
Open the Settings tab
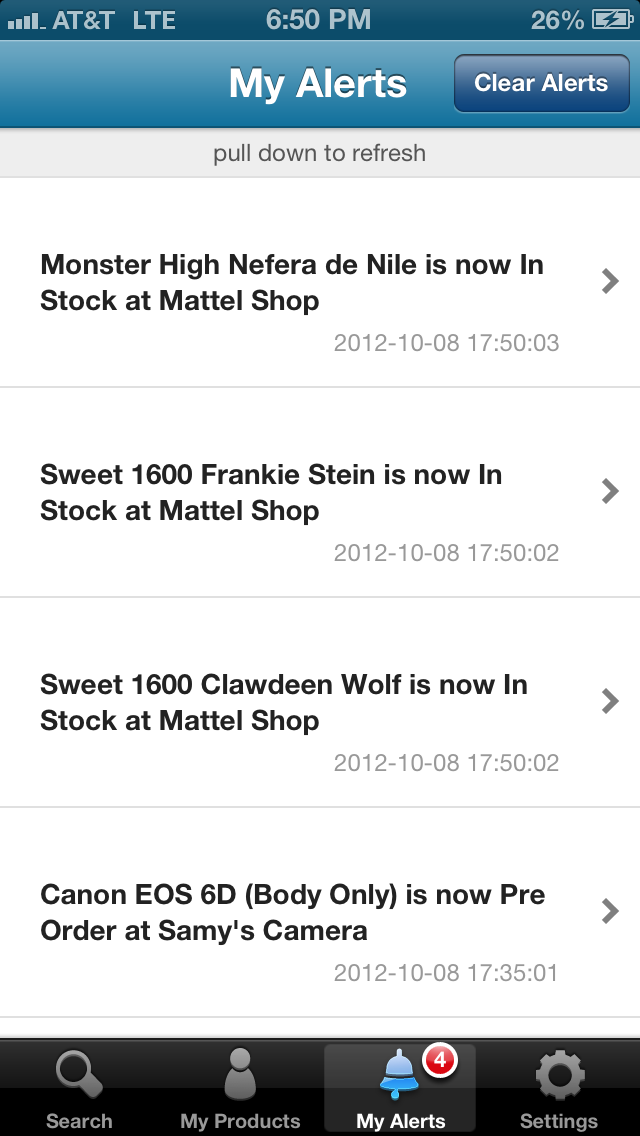(559, 1090)
